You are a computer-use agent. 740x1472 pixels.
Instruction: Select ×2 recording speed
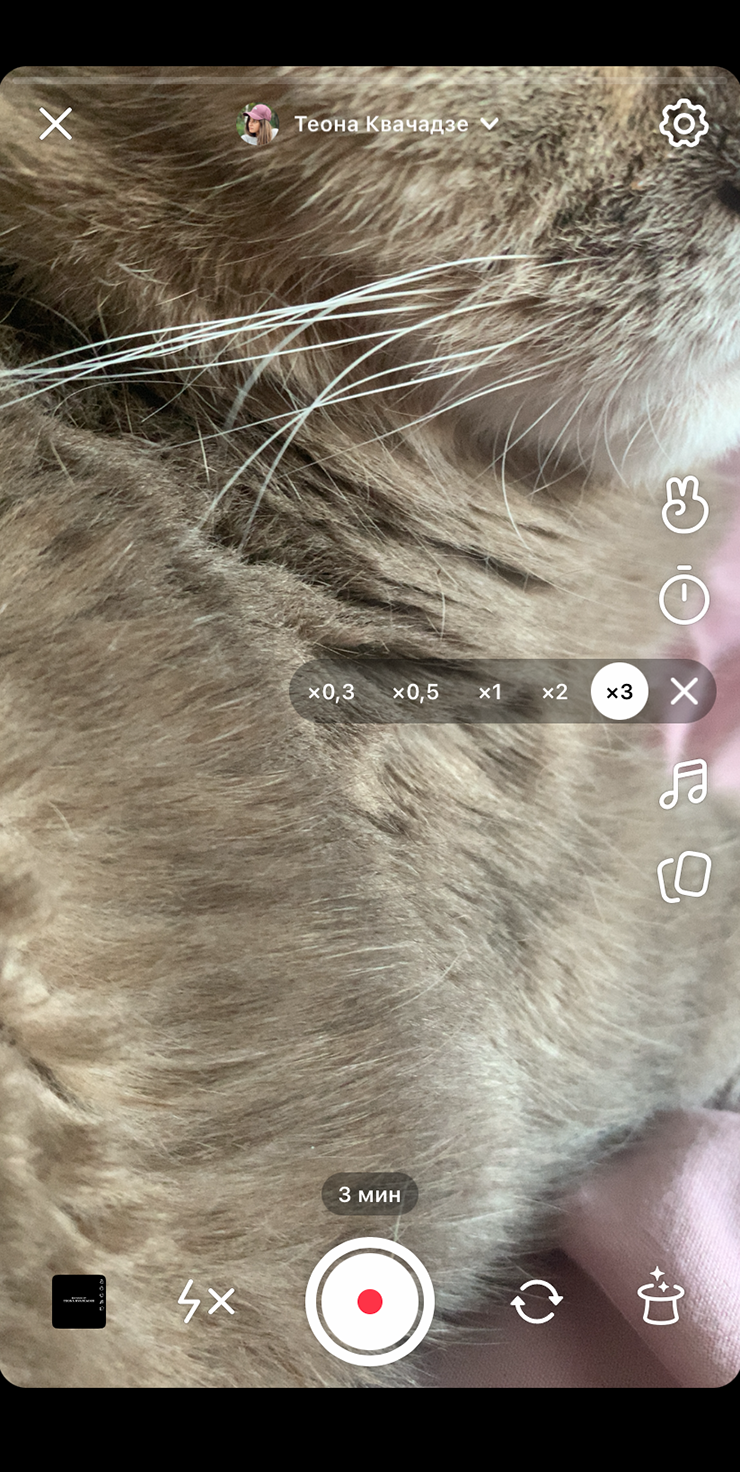tap(555, 692)
